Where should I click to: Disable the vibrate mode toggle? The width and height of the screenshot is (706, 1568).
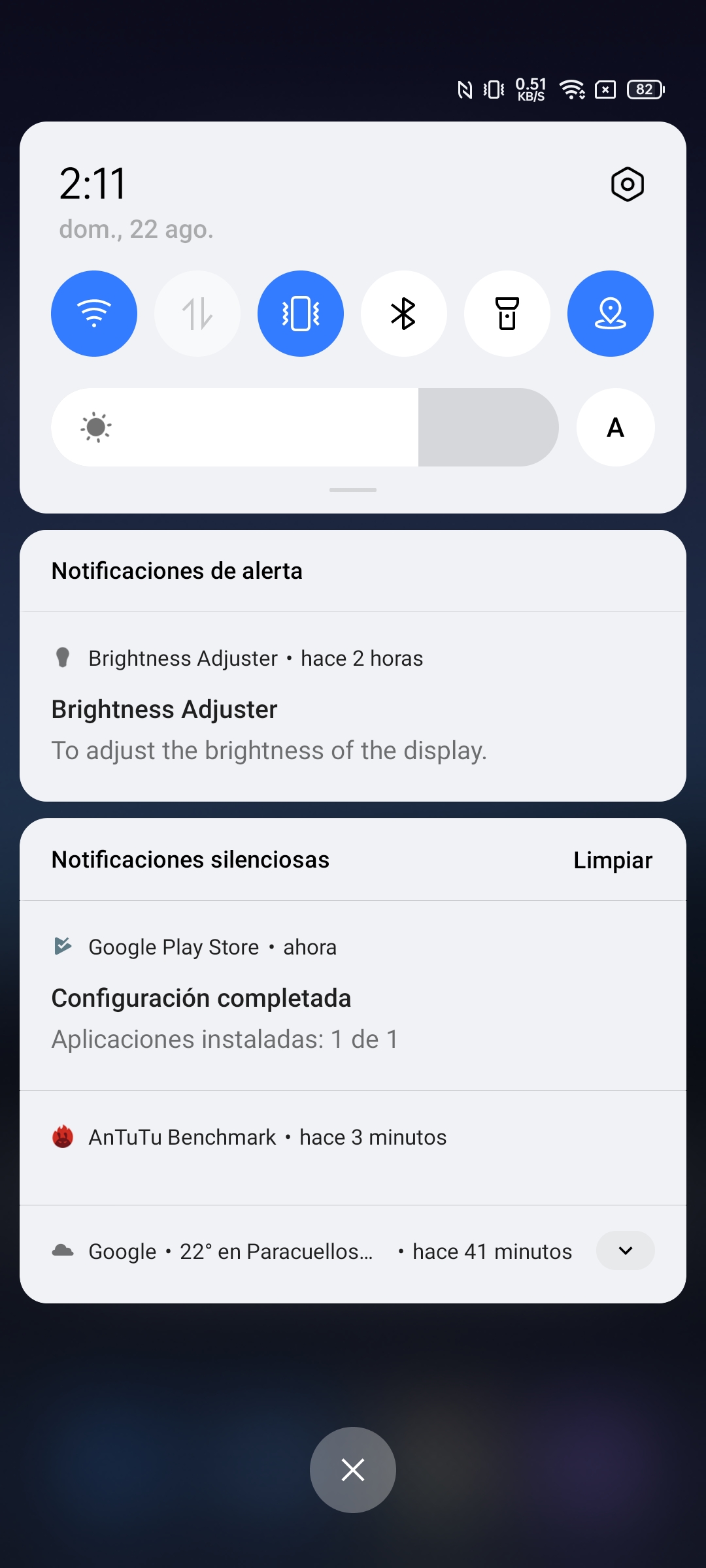(301, 314)
